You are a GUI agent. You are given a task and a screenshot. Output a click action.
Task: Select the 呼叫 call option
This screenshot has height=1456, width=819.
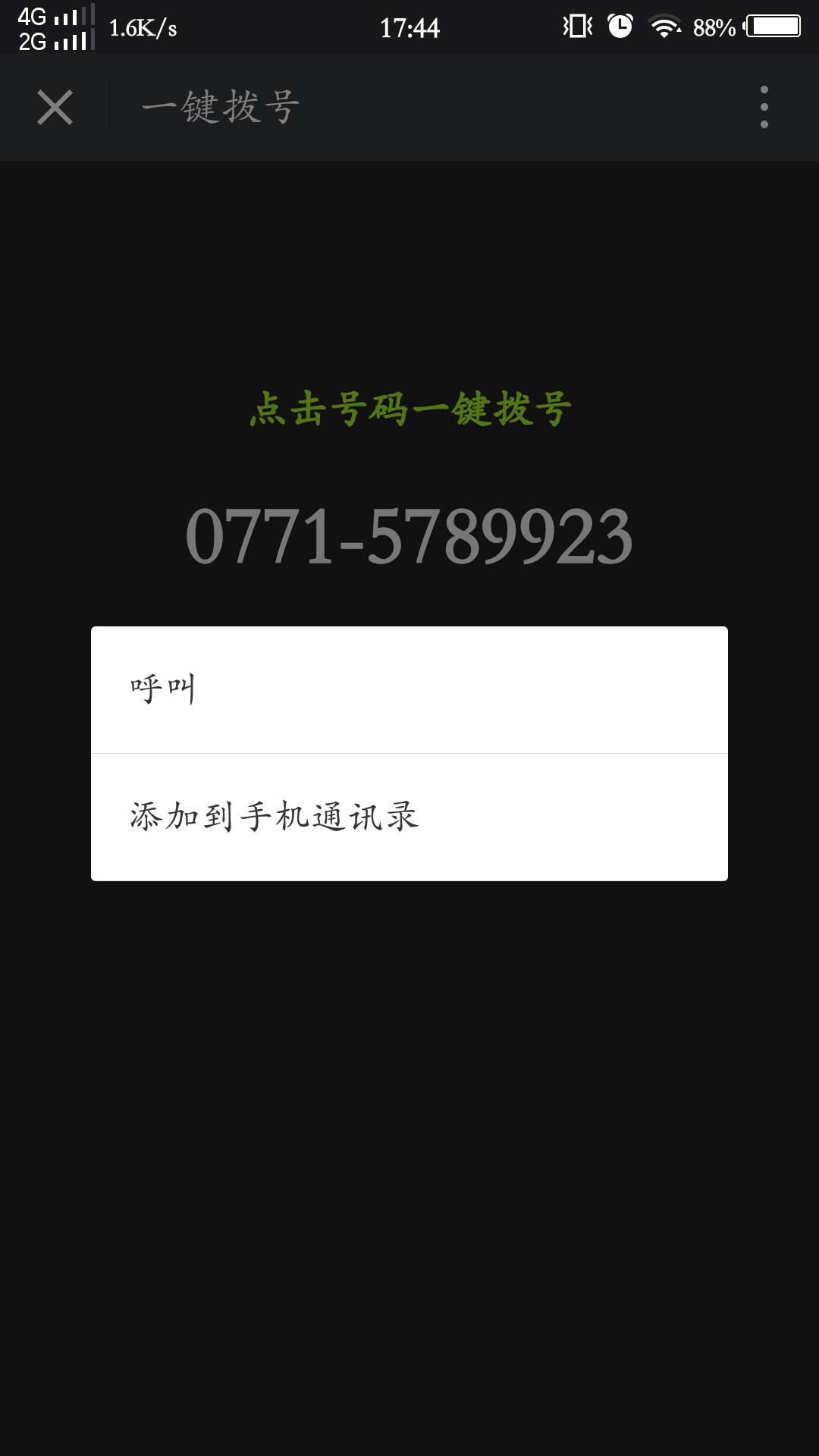(x=409, y=689)
